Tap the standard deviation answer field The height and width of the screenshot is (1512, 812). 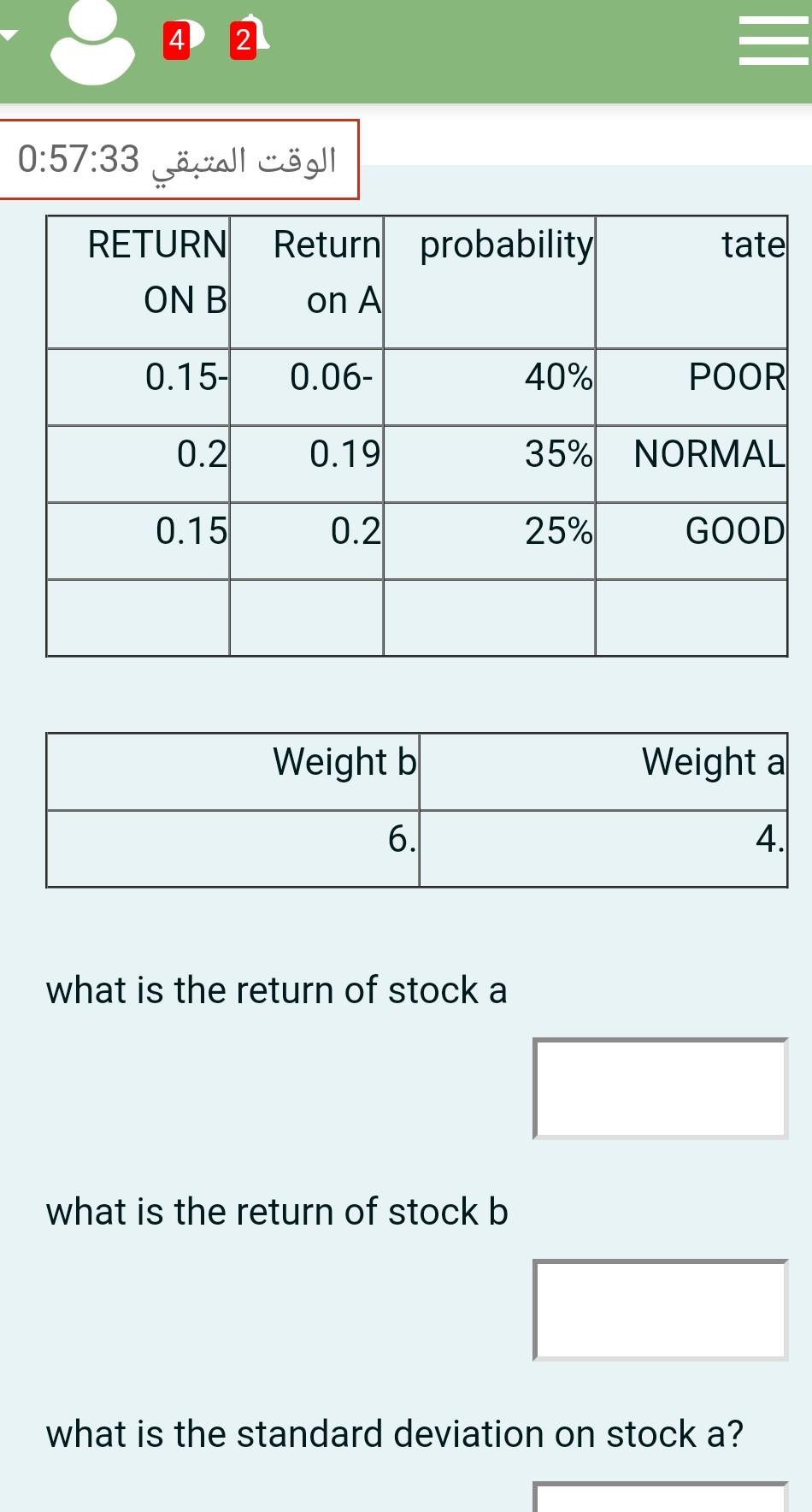tap(660, 1498)
